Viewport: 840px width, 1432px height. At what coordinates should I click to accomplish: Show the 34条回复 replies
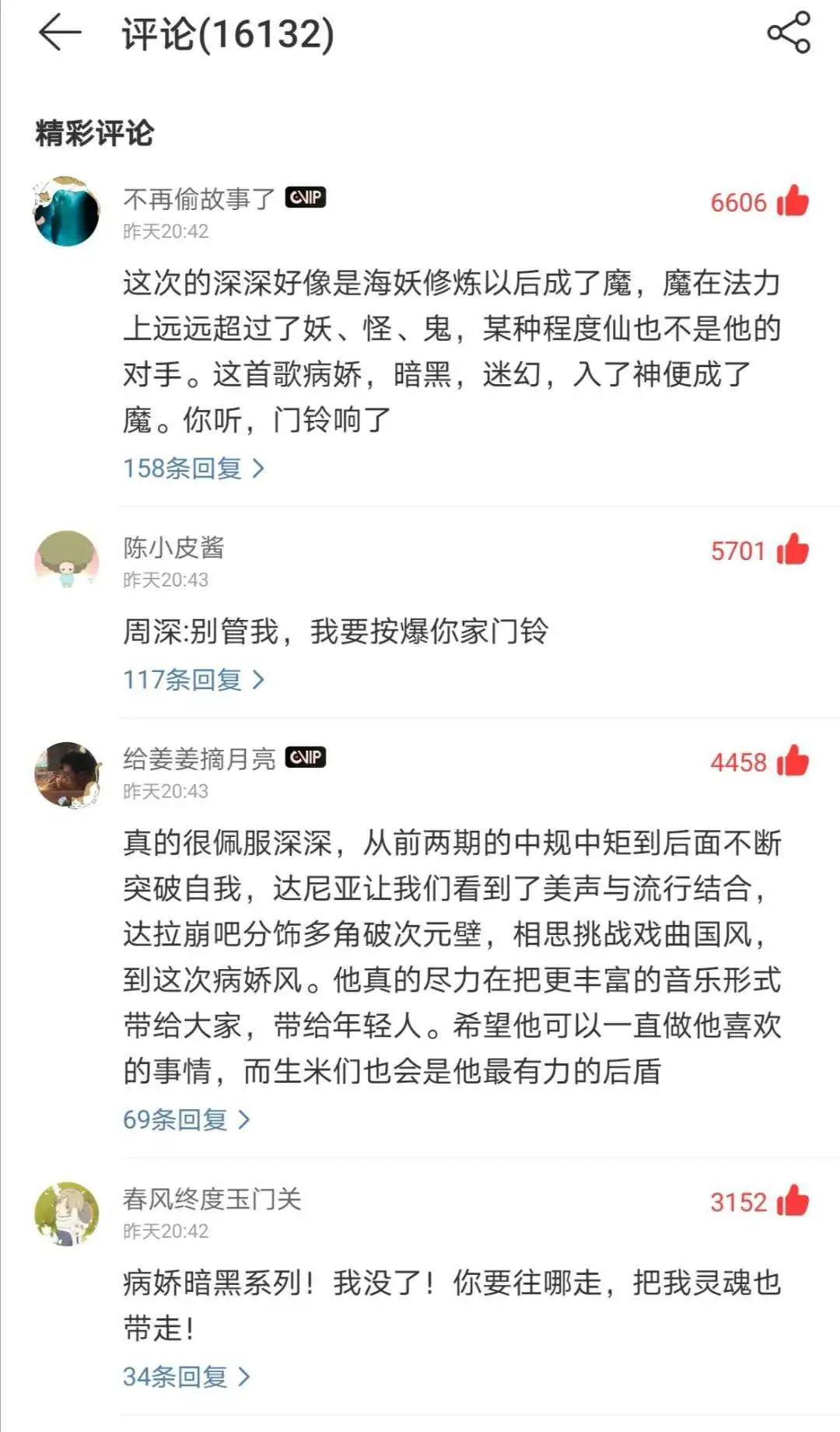186,1377
